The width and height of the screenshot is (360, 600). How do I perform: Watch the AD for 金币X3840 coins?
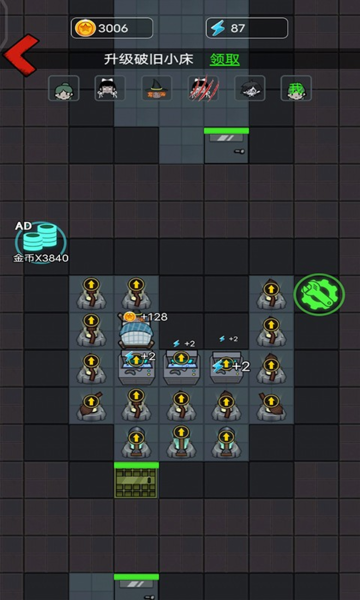coord(41,242)
